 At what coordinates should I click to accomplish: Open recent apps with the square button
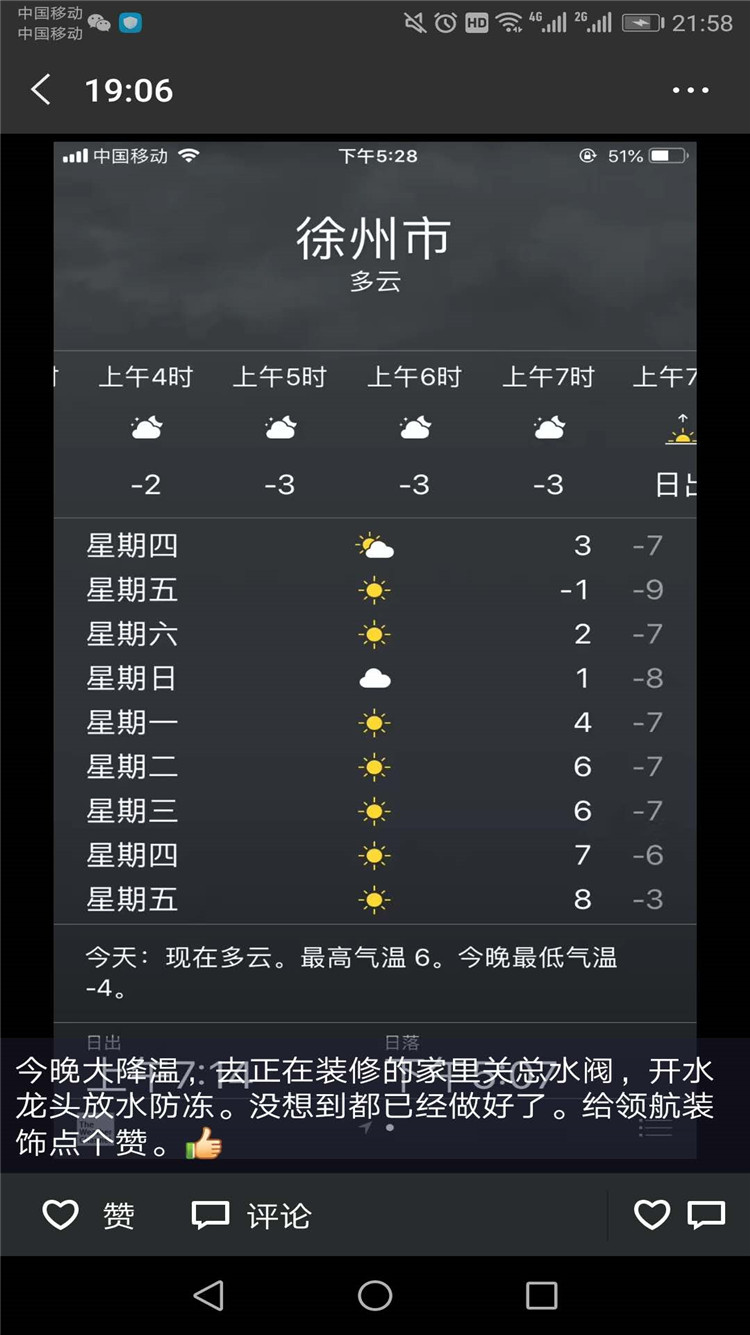coord(541,1295)
